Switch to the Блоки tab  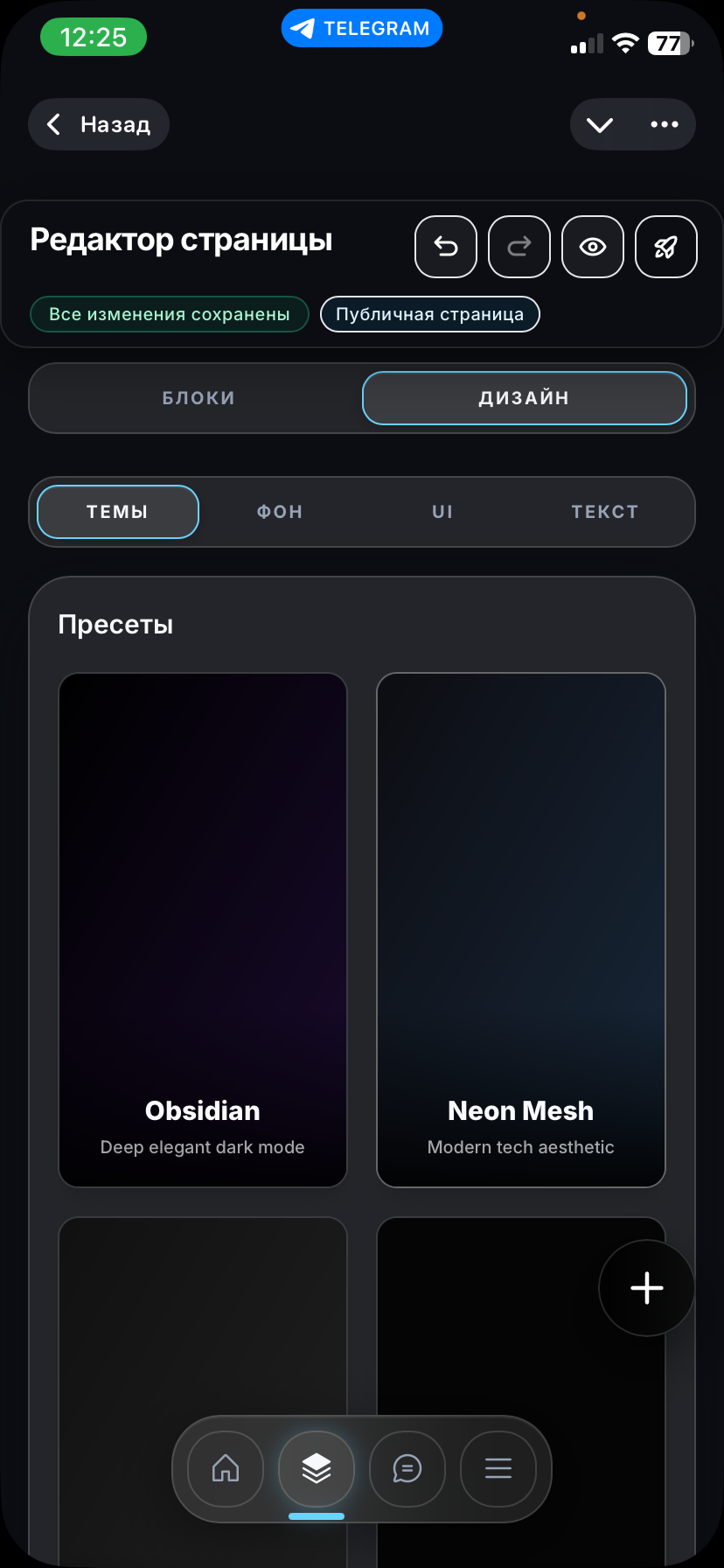(x=198, y=398)
